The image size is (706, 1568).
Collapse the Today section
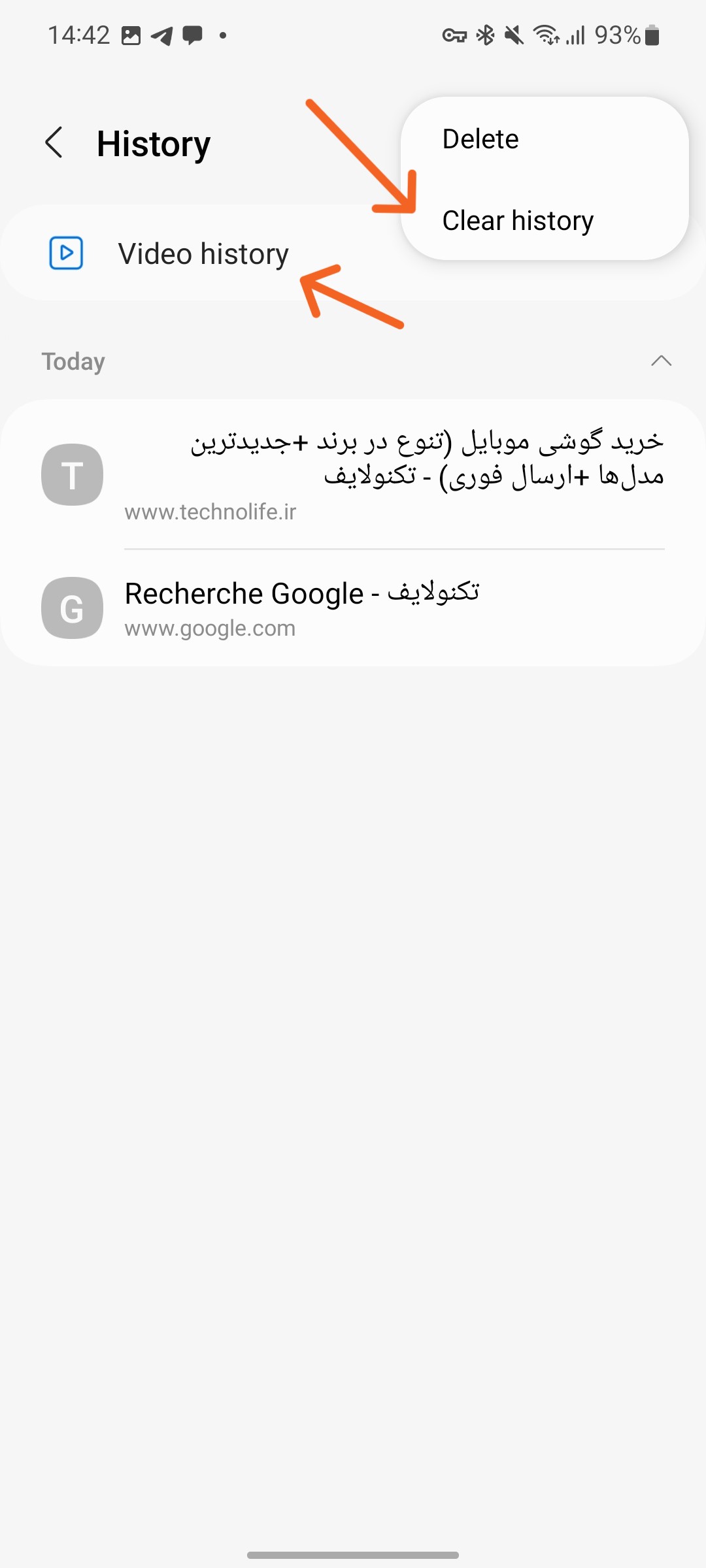[x=661, y=361]
